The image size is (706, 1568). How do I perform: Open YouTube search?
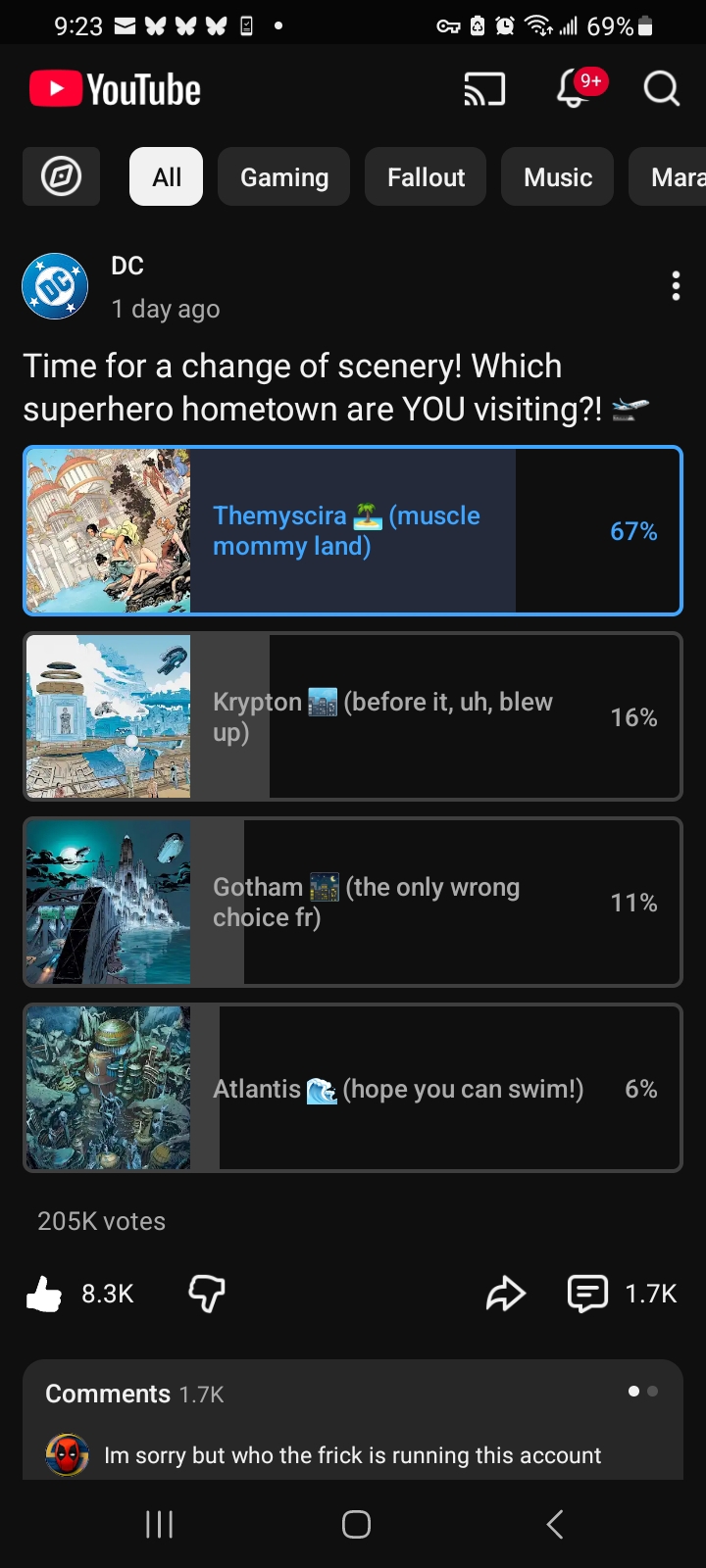pyautogui.click(x=661, y=90)
